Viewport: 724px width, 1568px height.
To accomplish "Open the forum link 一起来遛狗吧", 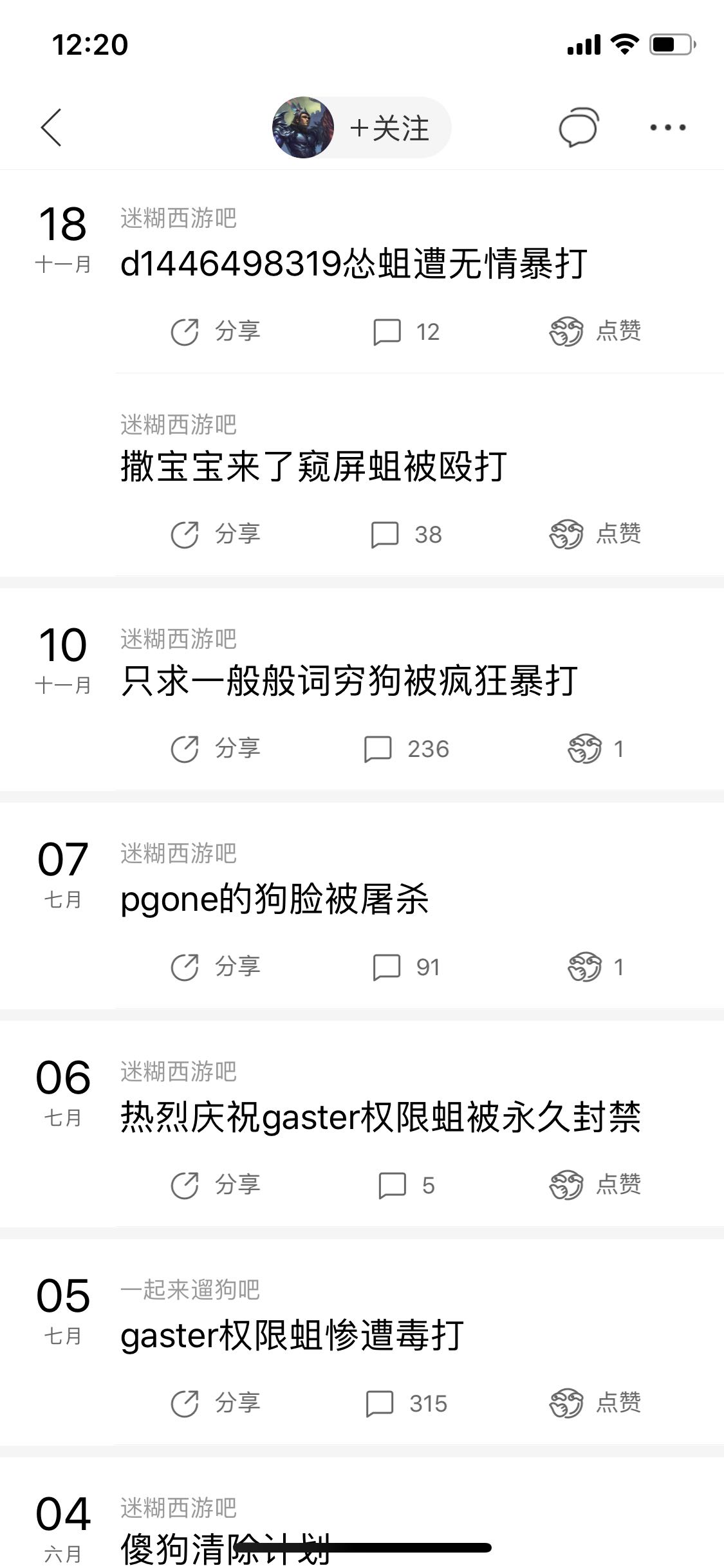I will [190, 1290].
